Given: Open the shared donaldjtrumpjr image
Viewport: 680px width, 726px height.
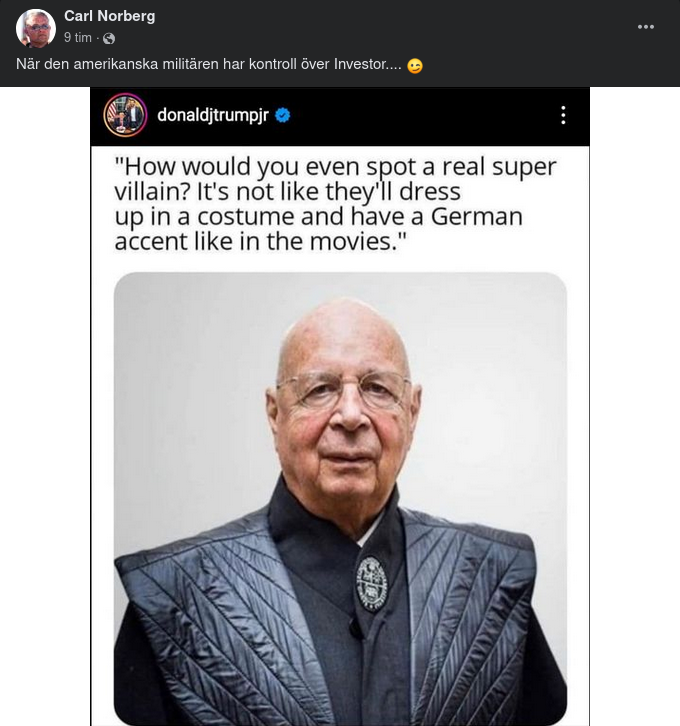Looking at the screenshot, I should tap(340, 420).
